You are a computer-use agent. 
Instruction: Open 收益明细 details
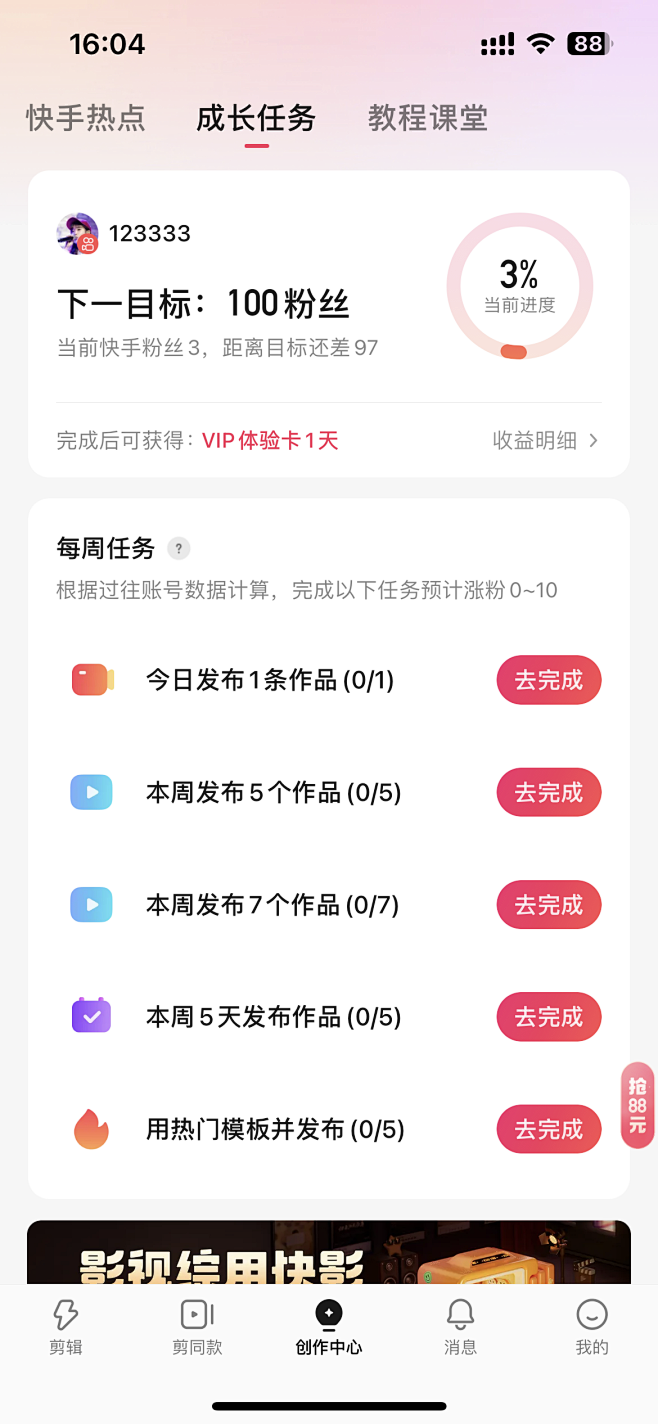coord(545,440)
